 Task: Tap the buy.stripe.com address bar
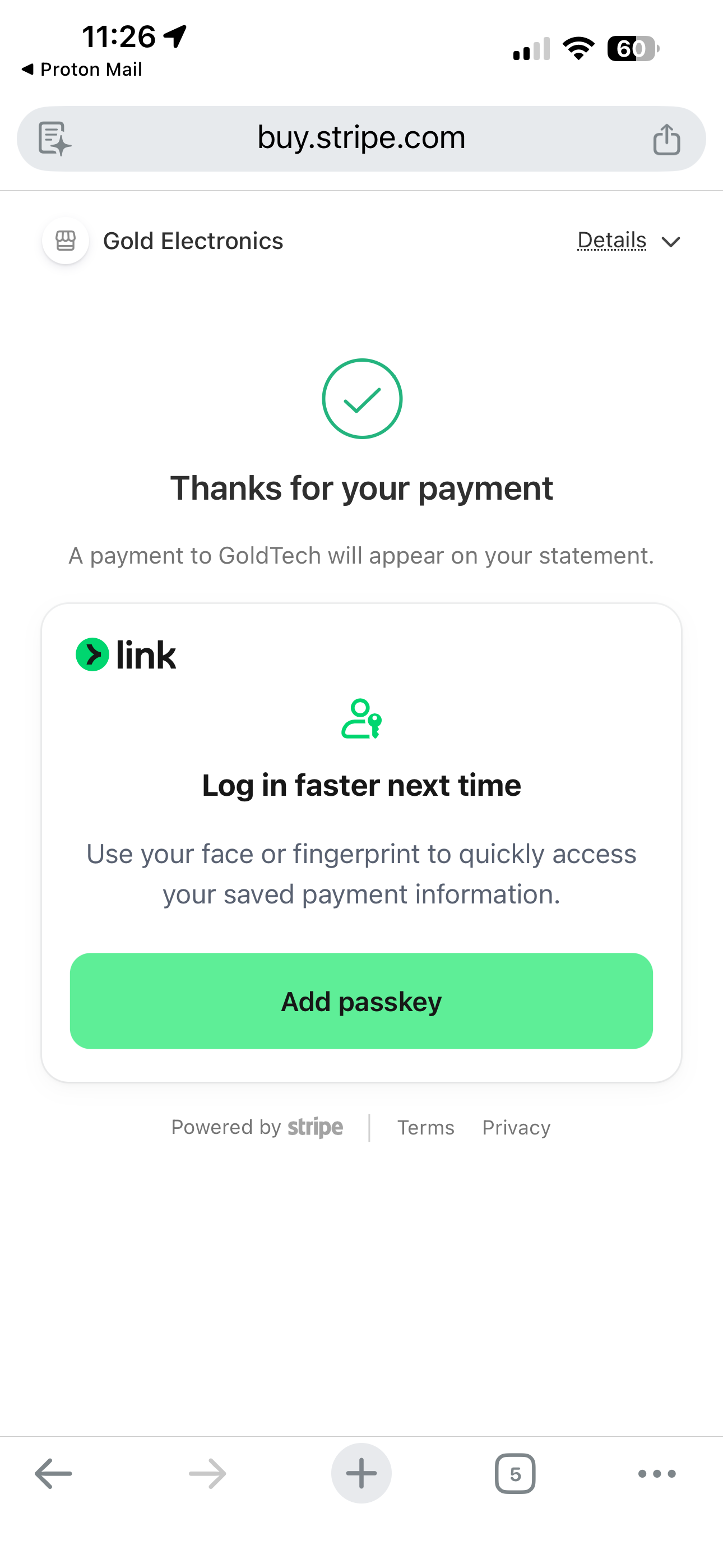[361, 138]
